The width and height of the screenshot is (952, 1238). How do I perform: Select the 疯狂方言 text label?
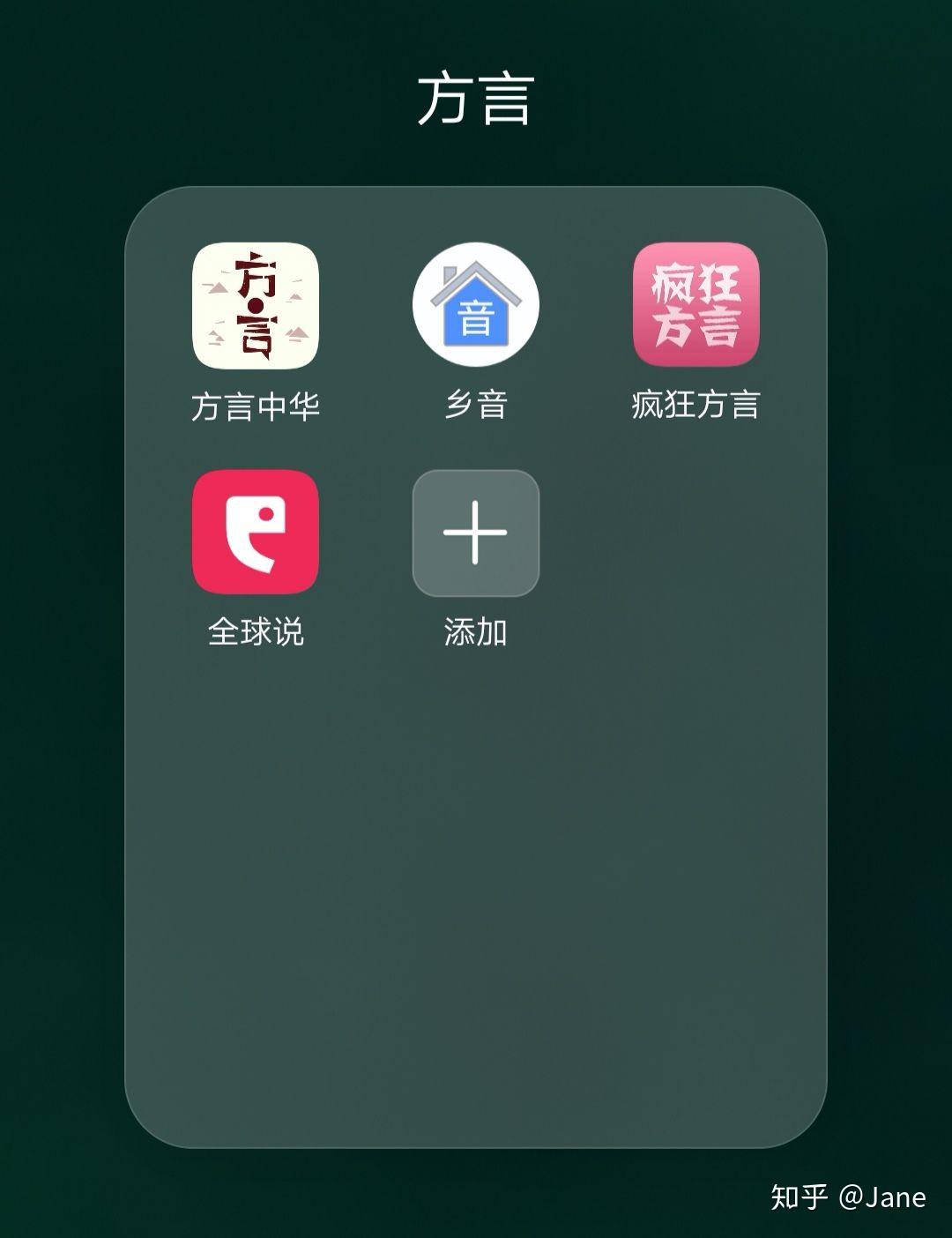pyautogui.click(x=695, y=405)
